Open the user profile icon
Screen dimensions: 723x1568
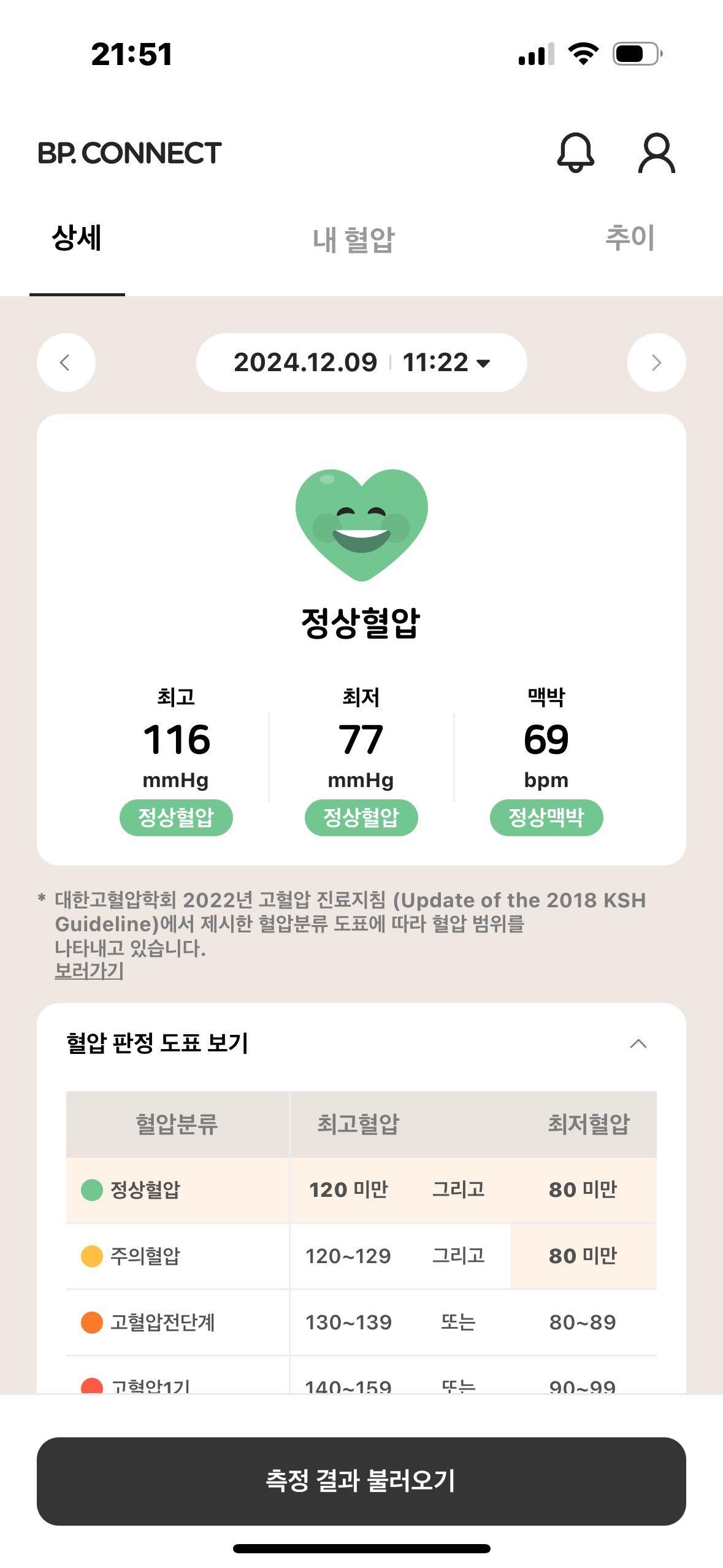click(656, 153)
